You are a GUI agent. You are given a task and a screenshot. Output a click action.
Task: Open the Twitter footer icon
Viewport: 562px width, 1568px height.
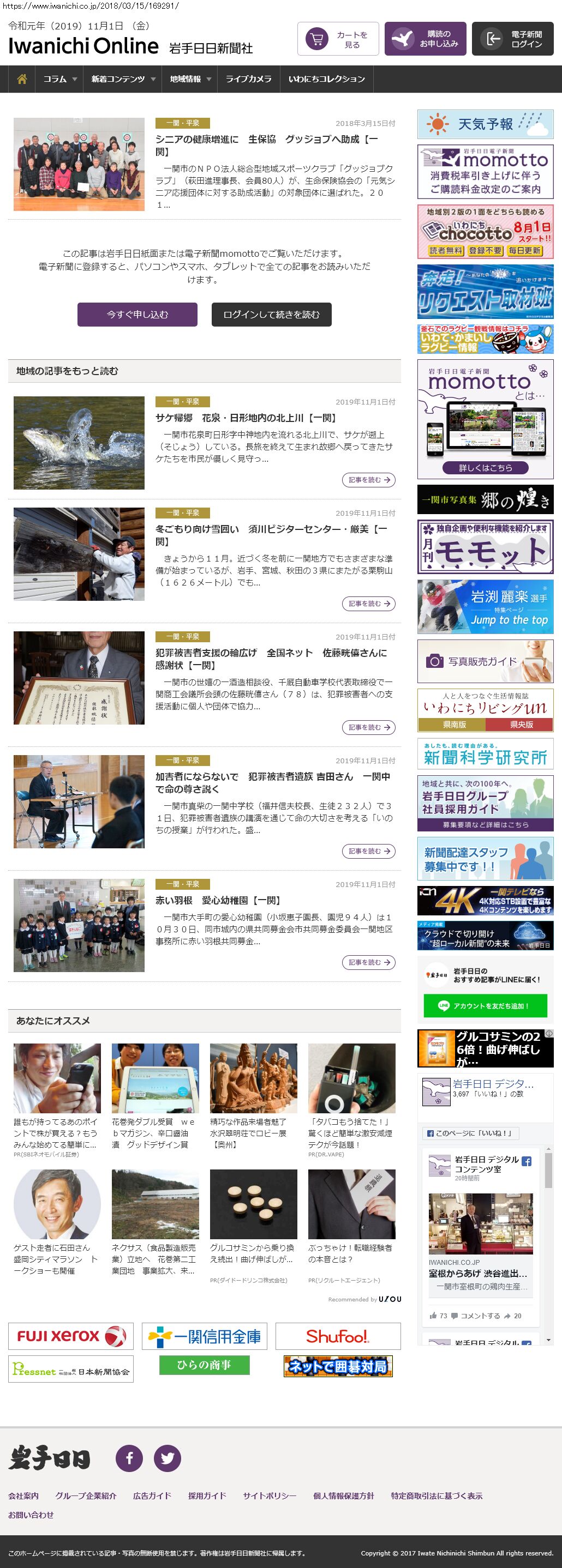tap(167, 1458)
